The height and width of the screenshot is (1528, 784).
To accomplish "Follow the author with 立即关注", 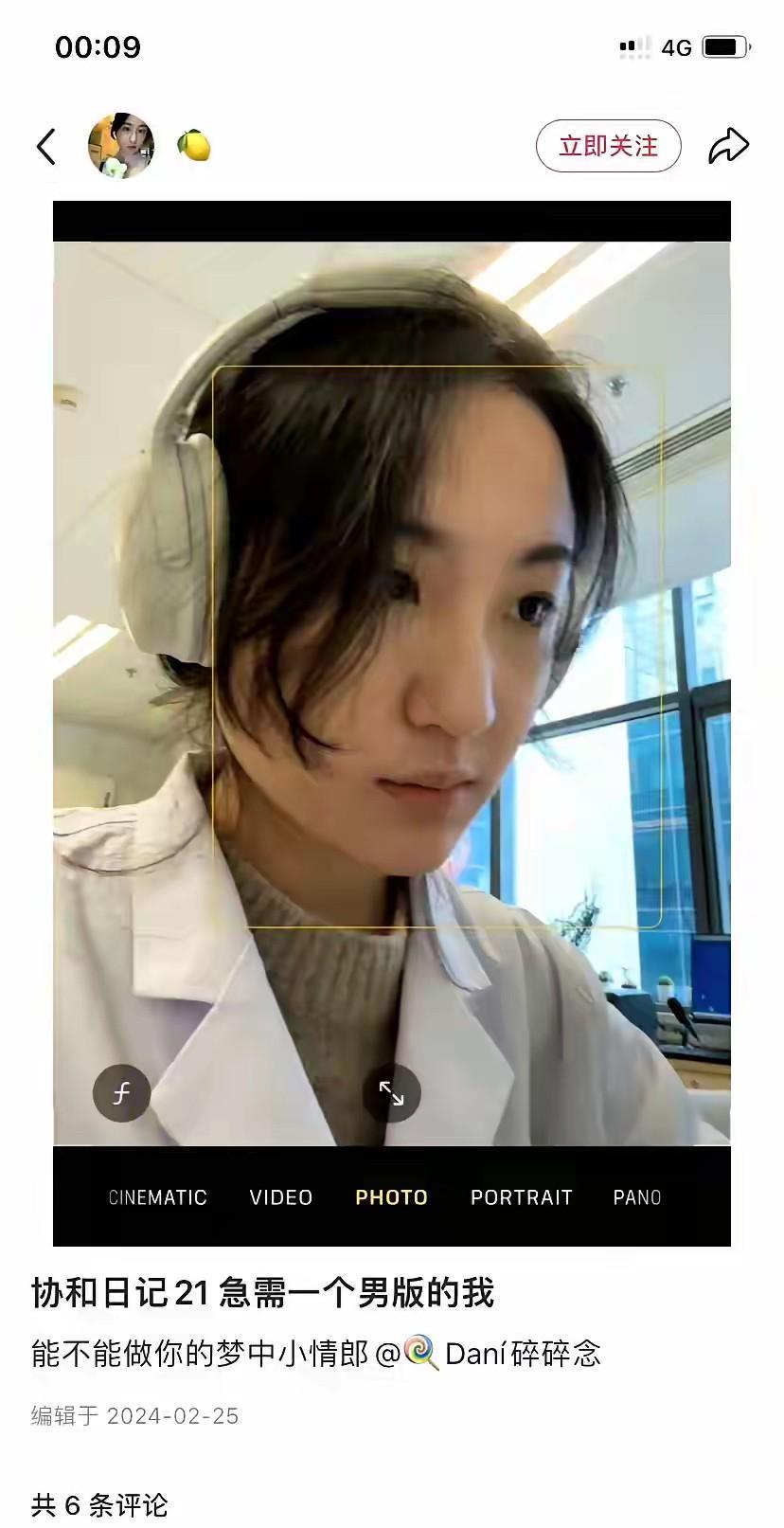I will point(608,146).
